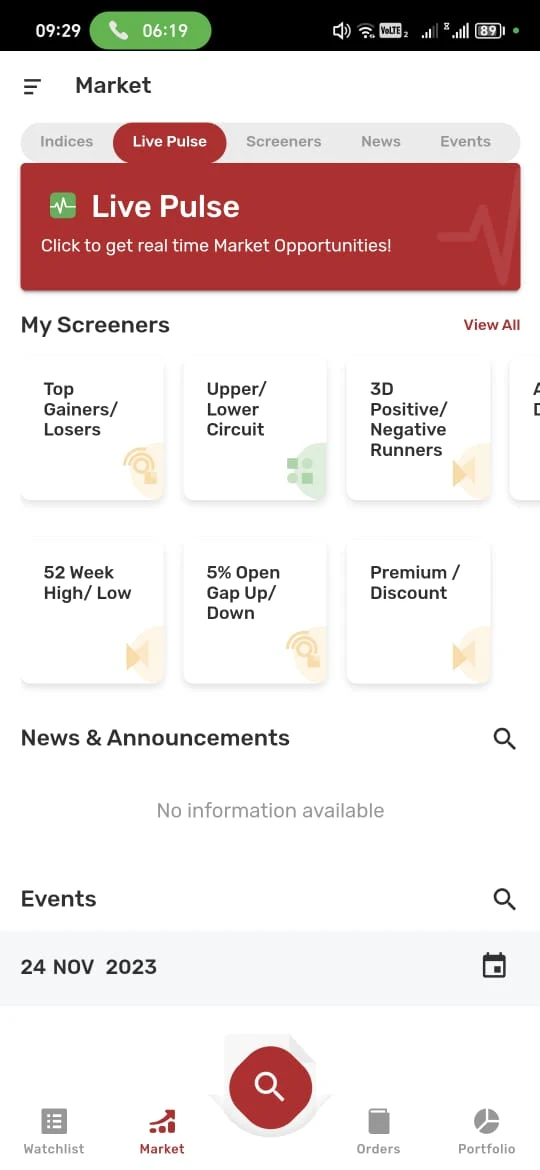Open 5% Open Gap Up/Down screener

(255, 612)
